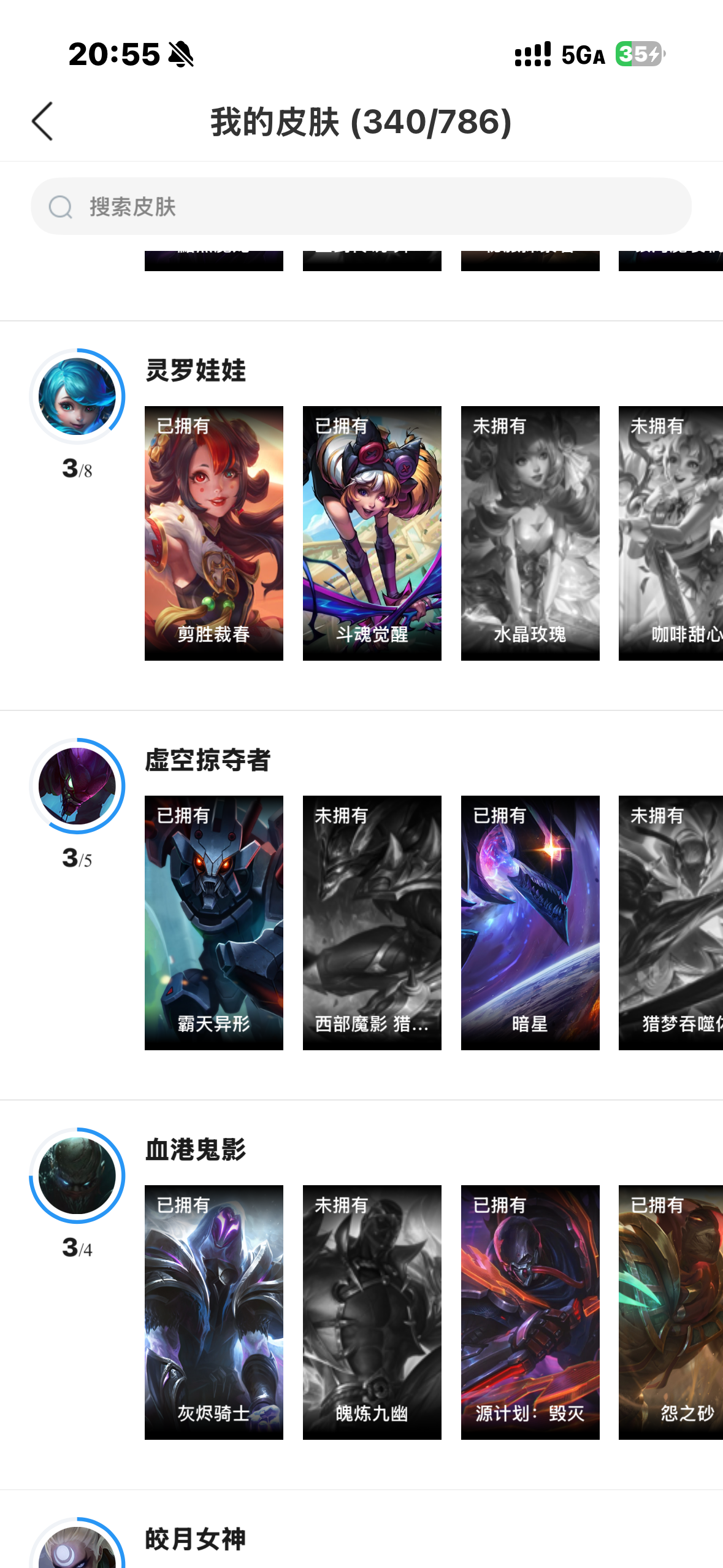
Task: View the 斗魂觉醒 skin
Action: 372,533
